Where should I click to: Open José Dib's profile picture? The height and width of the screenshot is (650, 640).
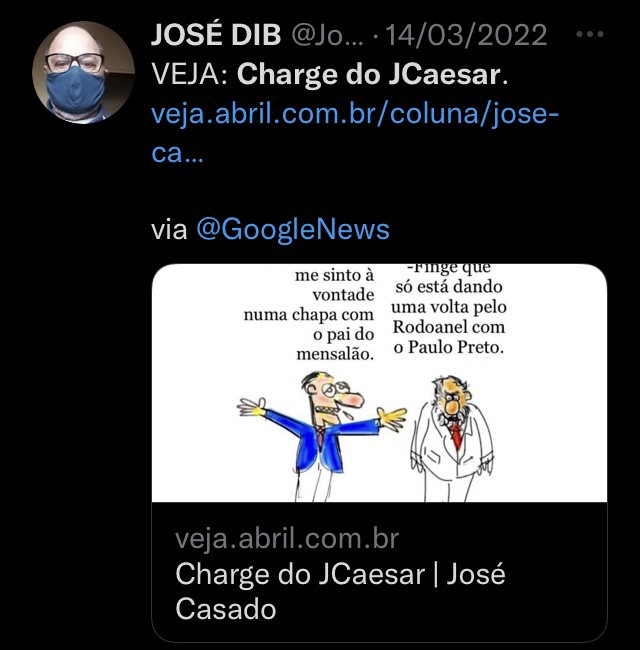[x=83, y=72]
